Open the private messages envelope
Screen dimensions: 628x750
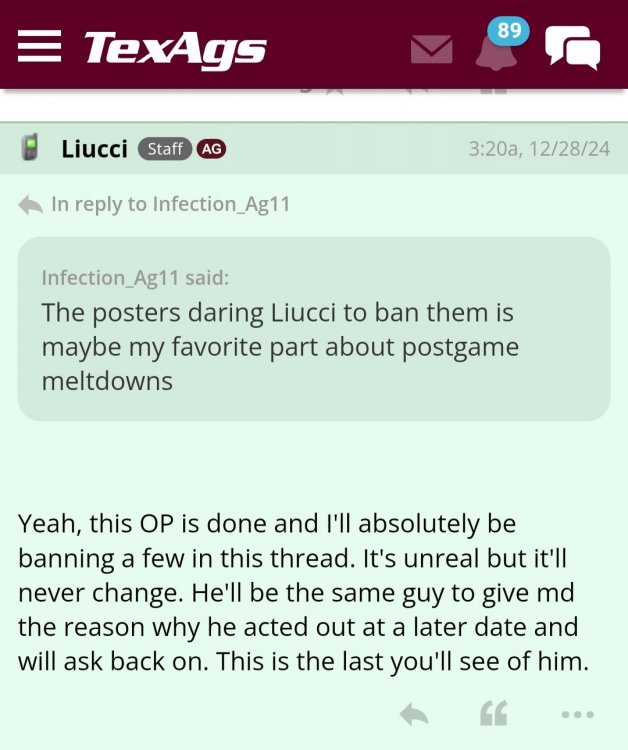[432, 49]
